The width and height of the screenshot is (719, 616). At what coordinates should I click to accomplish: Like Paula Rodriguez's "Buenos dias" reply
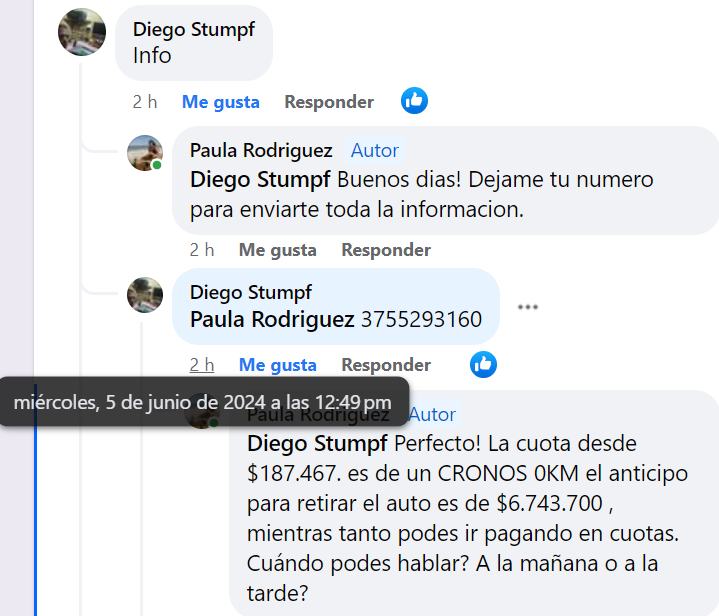click(x=277, y=250)
